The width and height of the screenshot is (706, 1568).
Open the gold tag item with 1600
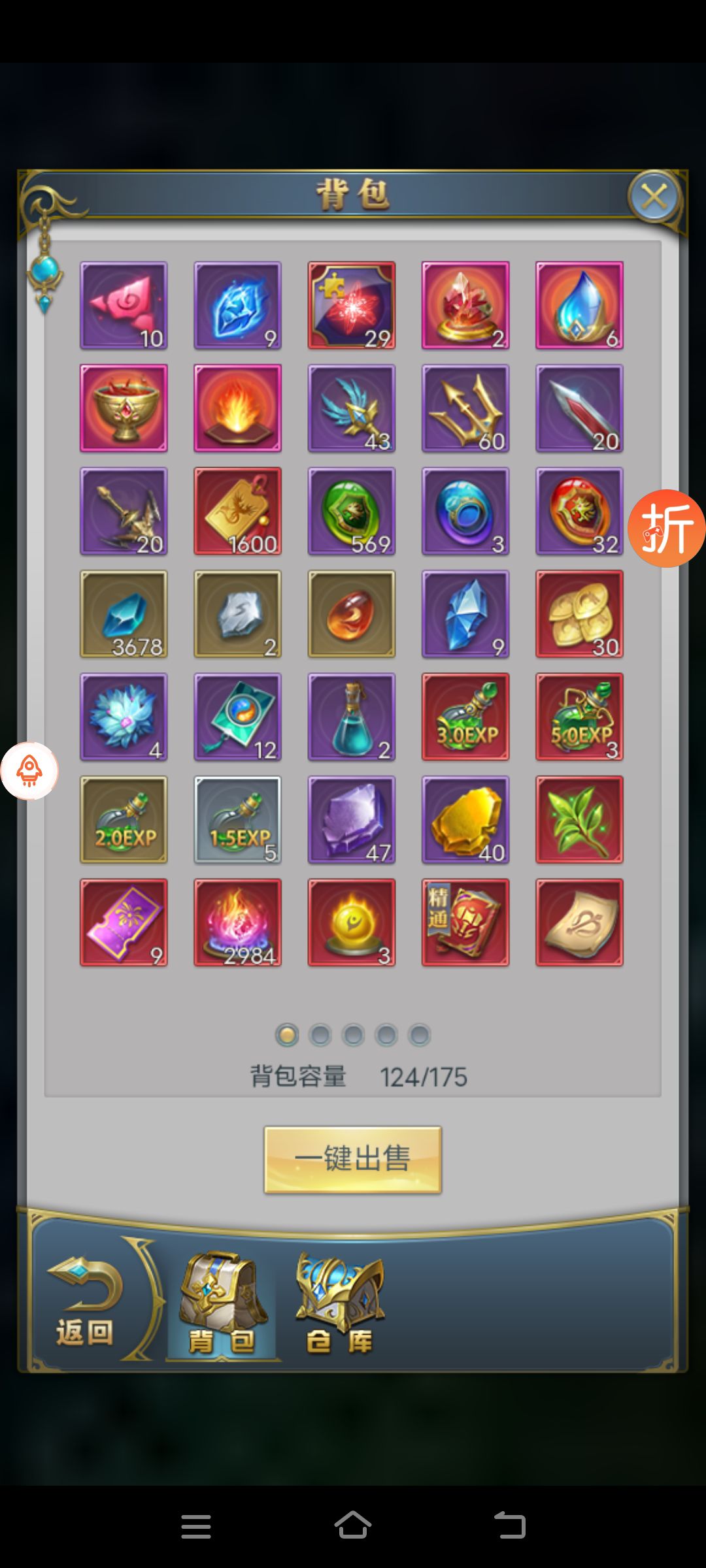tap(237, 511)
